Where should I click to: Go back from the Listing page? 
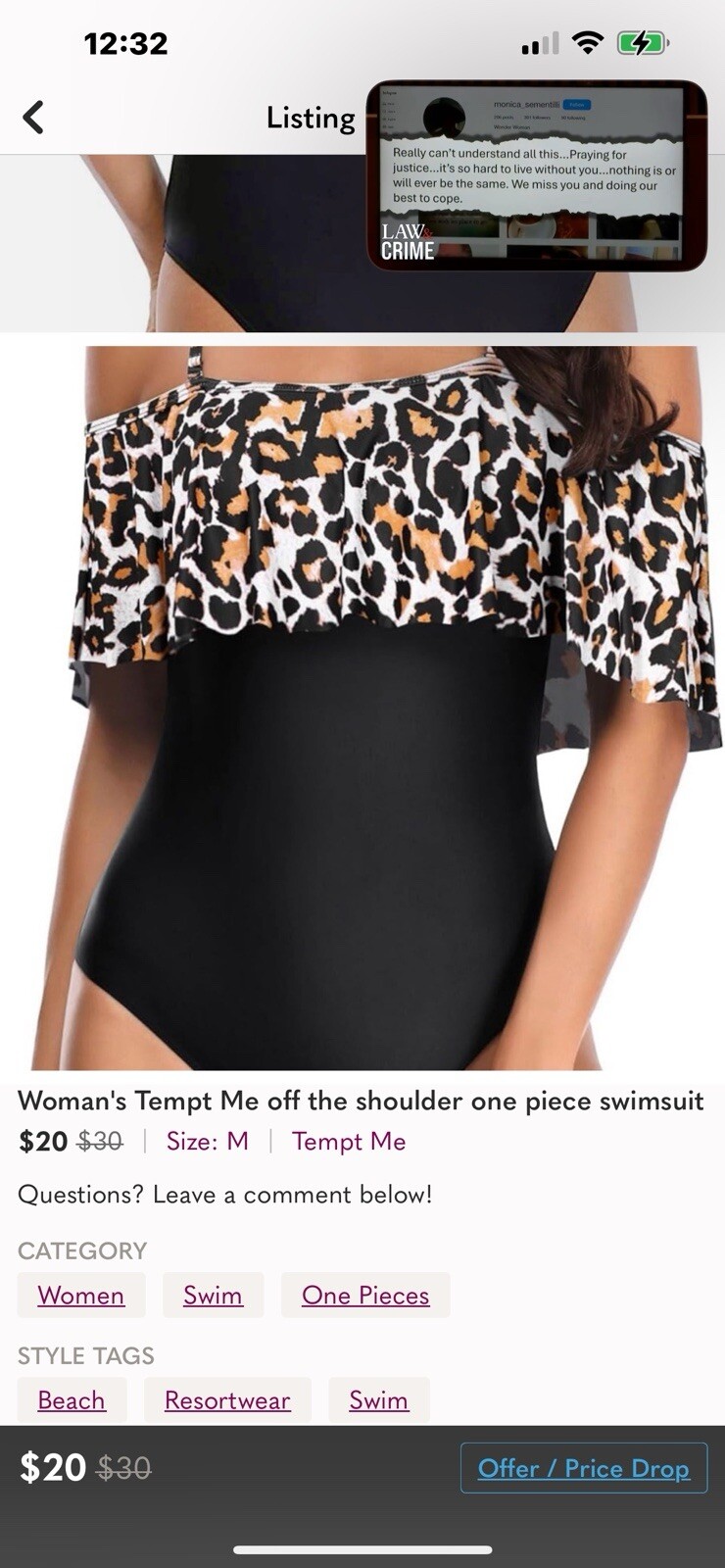33,118
